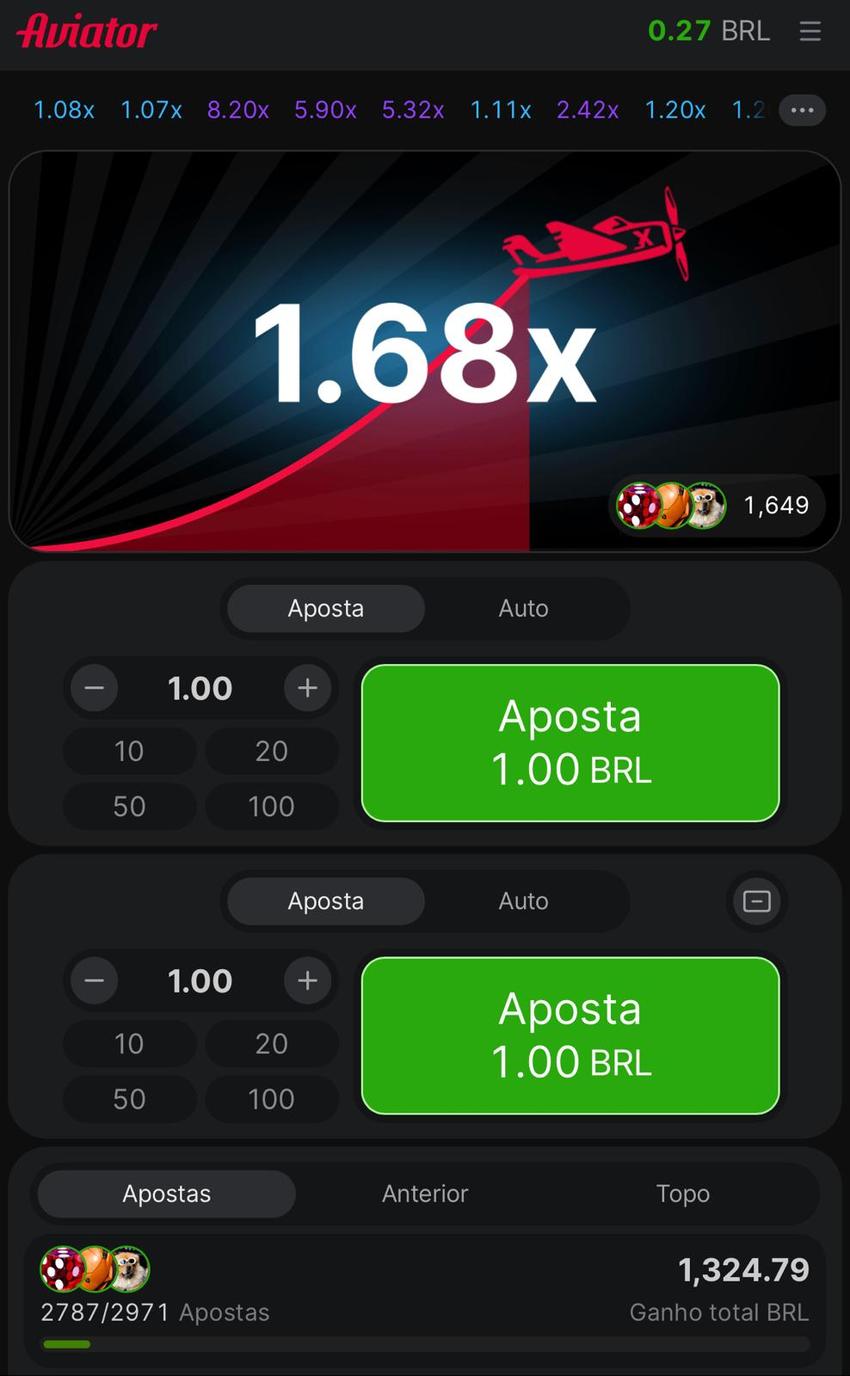Select the 100 quick bet amount
The image size is (850, 1376).
(x=271, y=806)
